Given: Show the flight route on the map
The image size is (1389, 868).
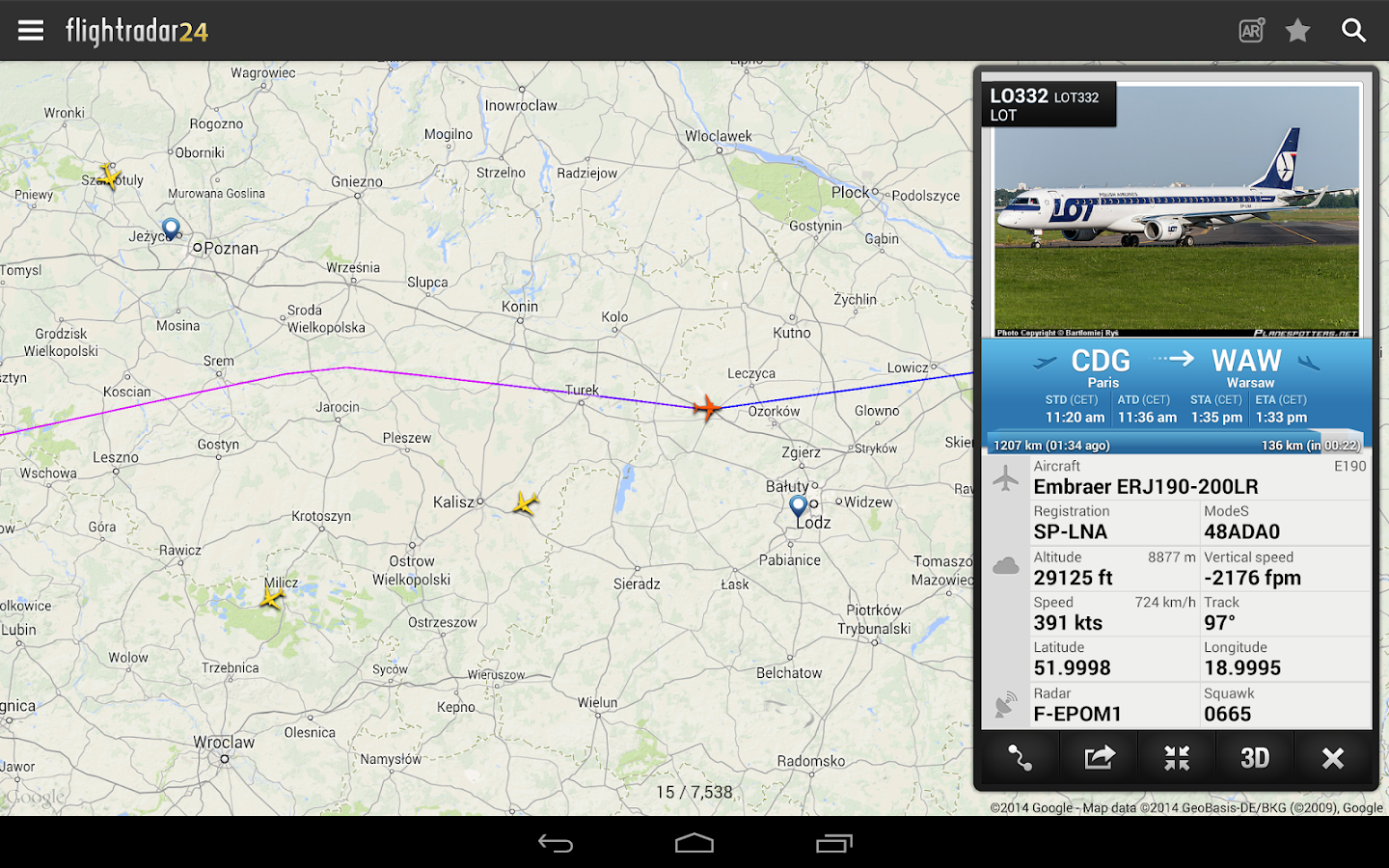Looking at the screenshot, I should [1021, 758].
